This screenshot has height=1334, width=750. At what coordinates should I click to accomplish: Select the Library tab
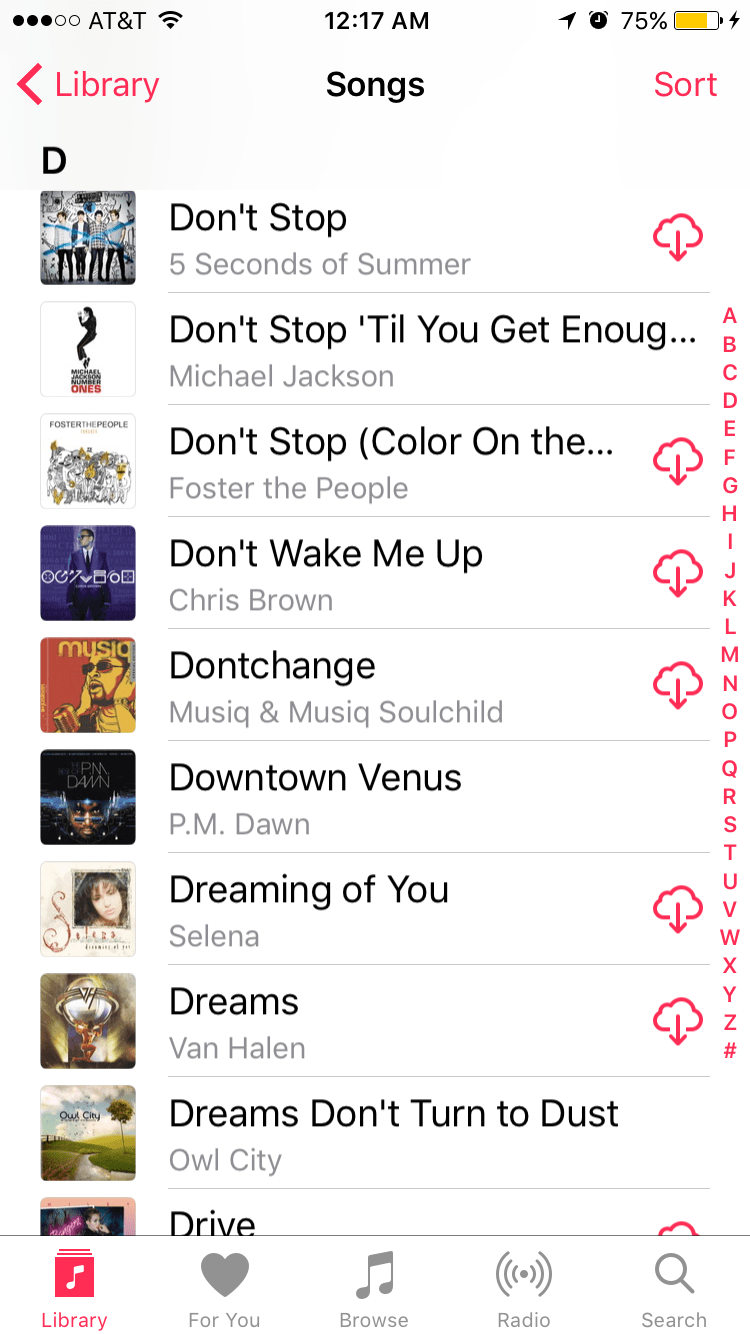pos(74,1288)
